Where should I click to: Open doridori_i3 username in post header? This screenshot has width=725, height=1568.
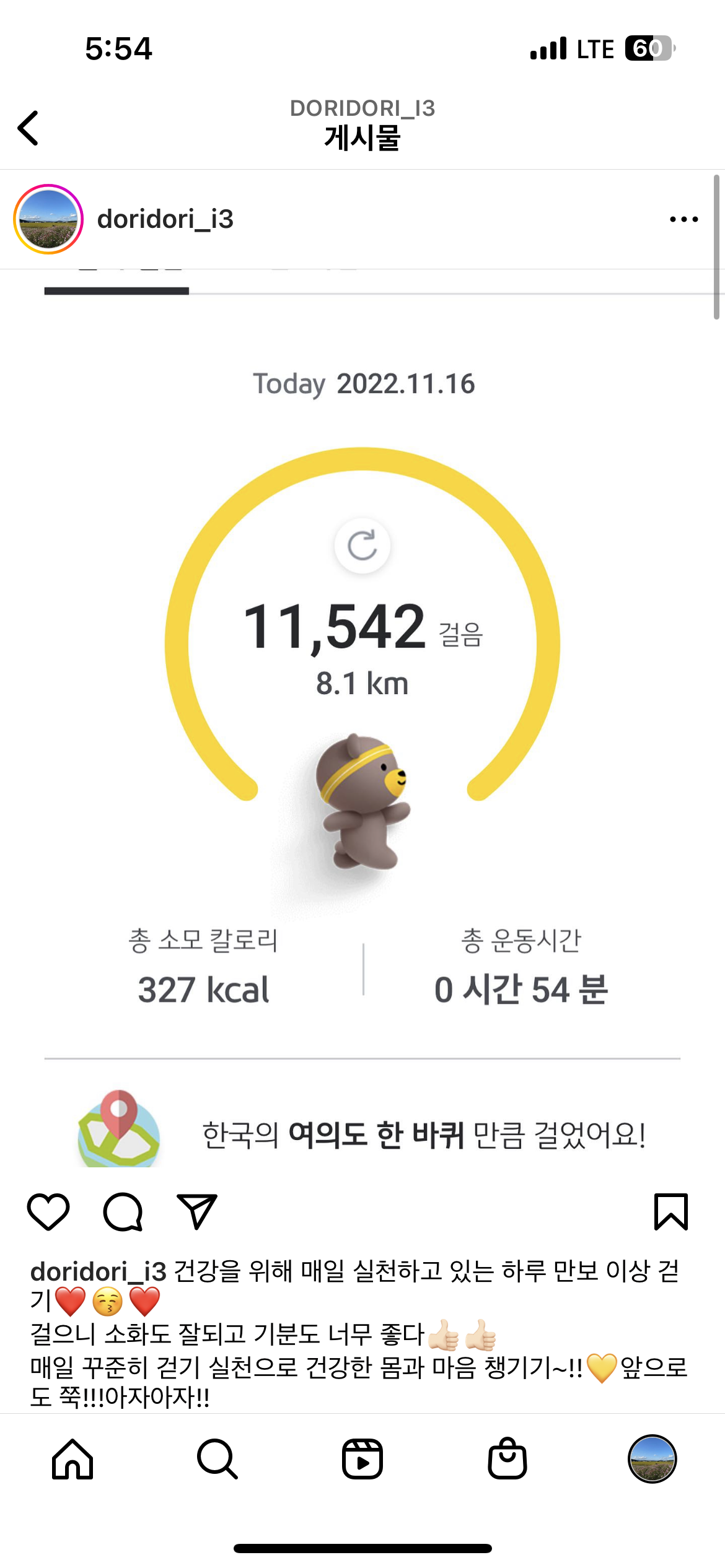165,219
